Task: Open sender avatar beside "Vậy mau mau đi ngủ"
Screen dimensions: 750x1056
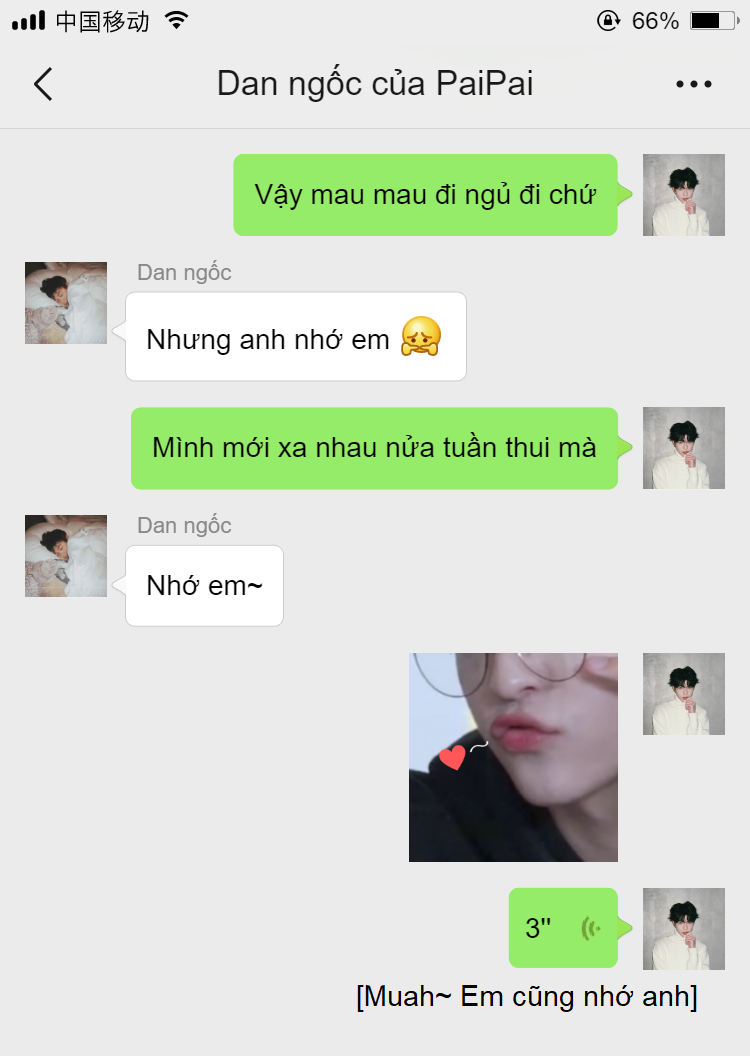Action: pos(683,195)
